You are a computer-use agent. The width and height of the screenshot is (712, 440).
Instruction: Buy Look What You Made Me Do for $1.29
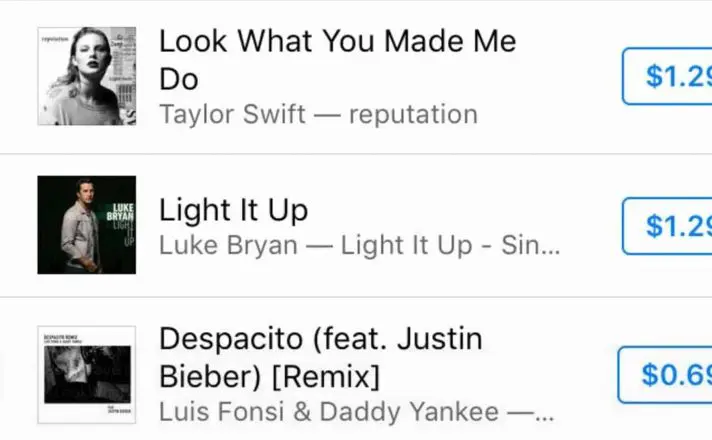pyautogui.click(x=668, y=76)
